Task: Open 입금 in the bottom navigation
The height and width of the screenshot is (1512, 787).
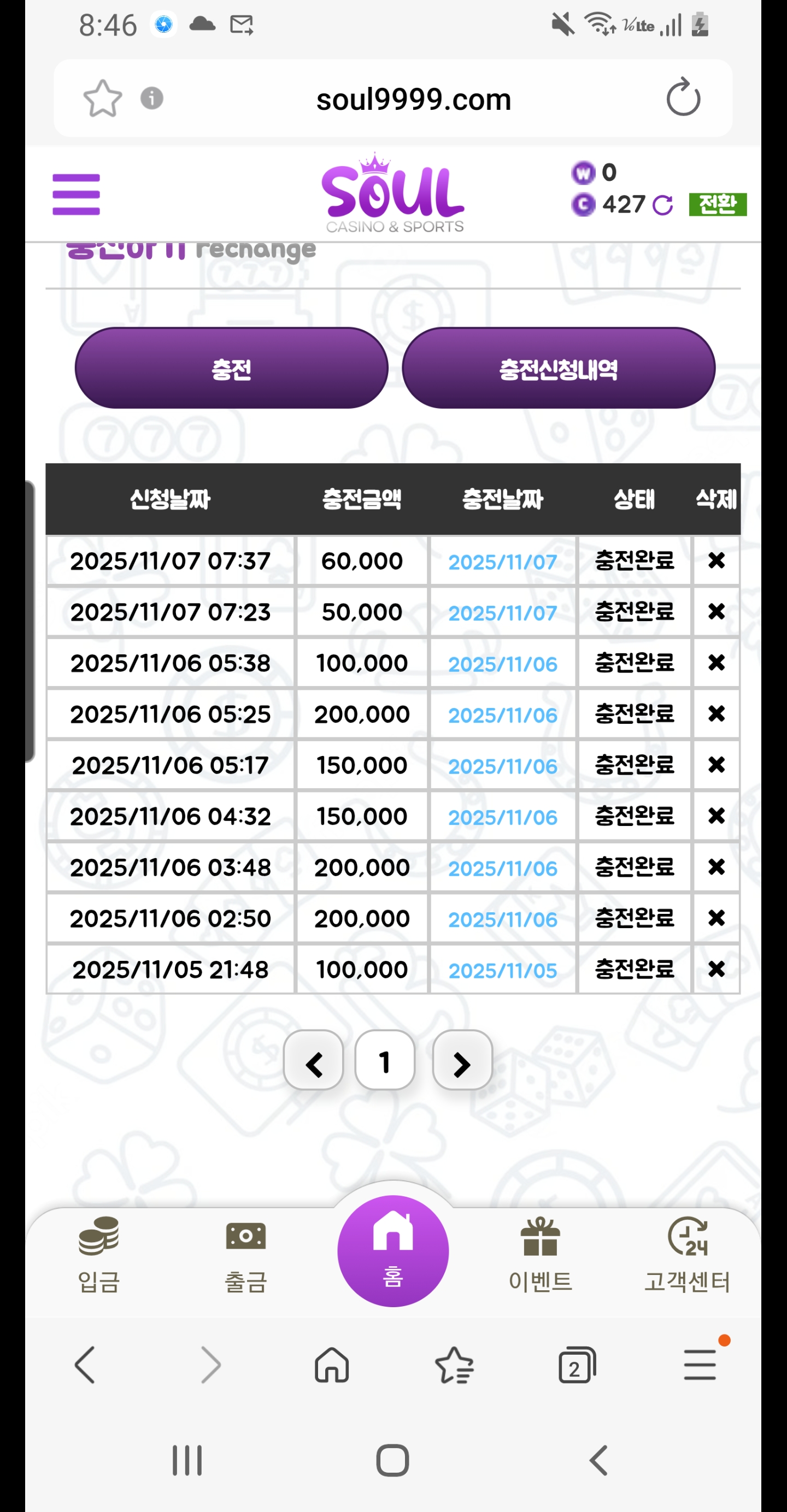Action: coord(99,1254)
